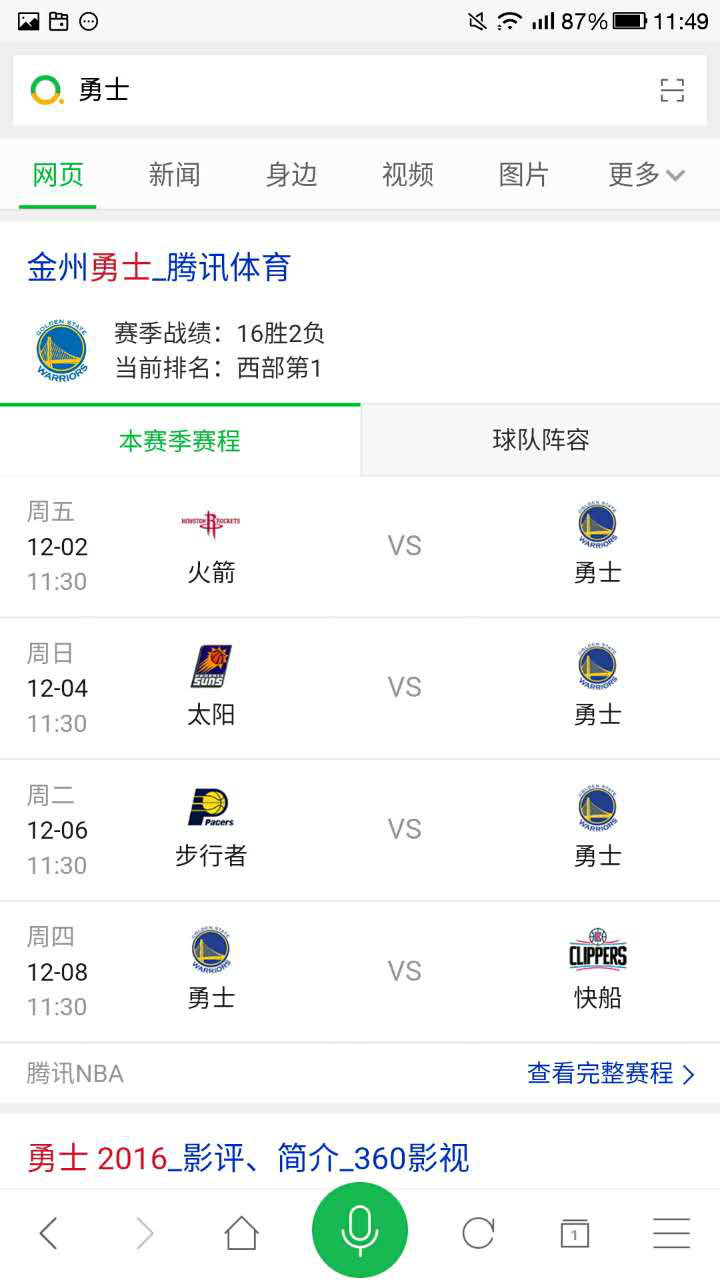Tap the back navigation arrow
The width and height of the screenshot is (720, 1280).
pyautogui.click(x=48, y=1234)
